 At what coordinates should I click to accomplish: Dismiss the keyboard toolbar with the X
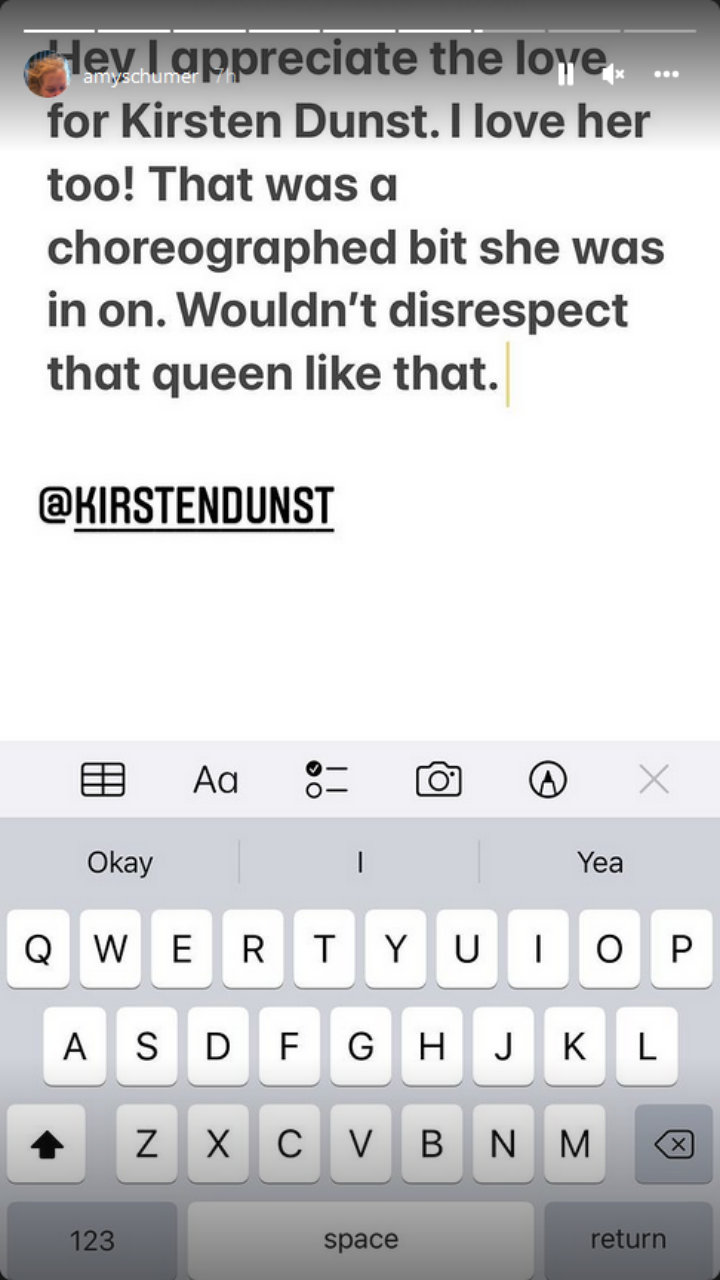point(654,779)
